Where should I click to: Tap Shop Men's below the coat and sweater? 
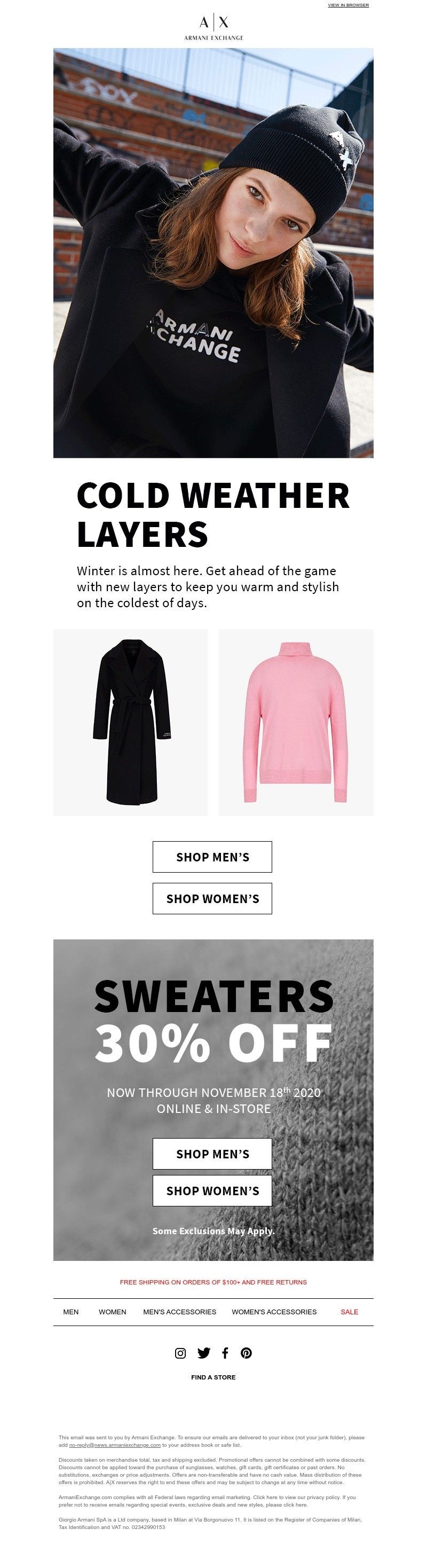click(212, 857)
